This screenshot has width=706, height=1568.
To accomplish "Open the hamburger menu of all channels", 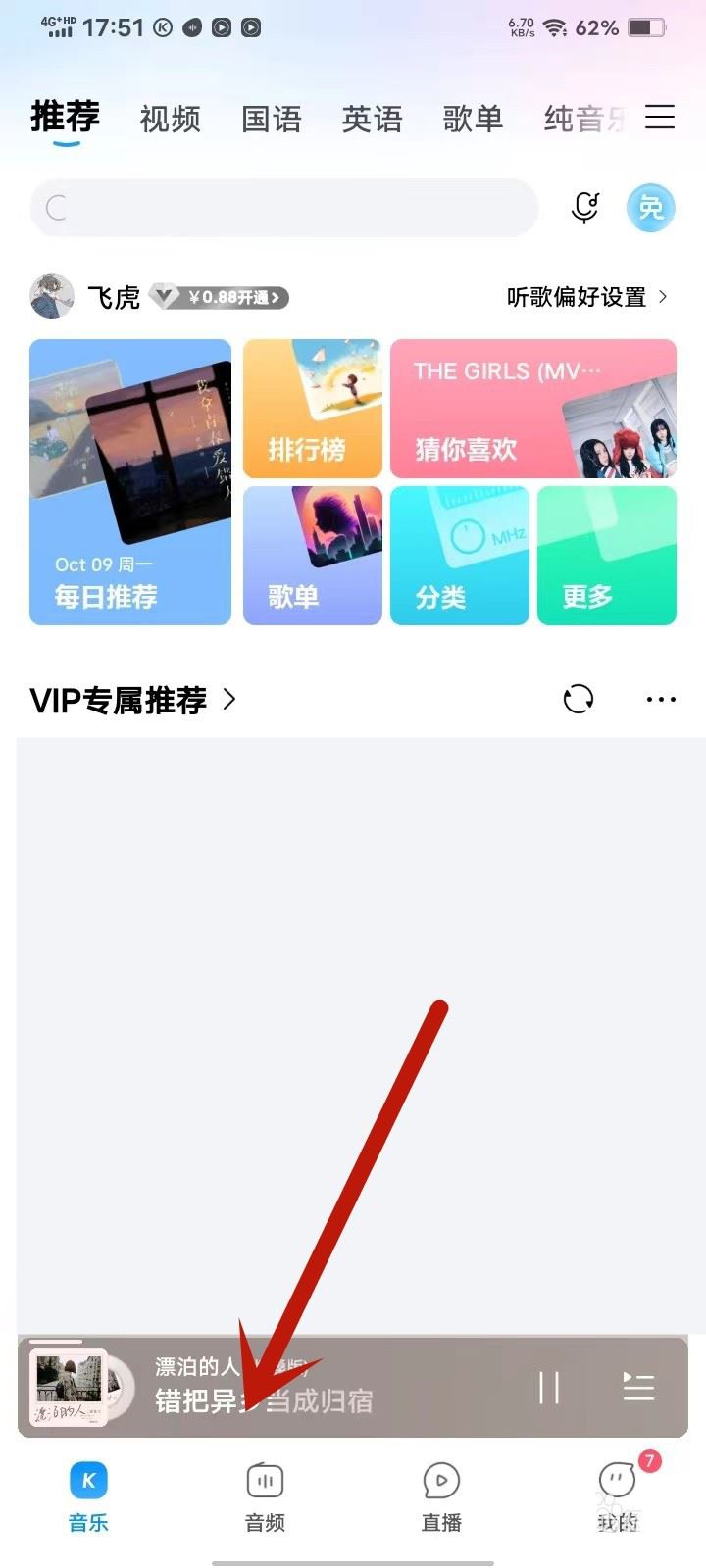I will pos(660,118).
